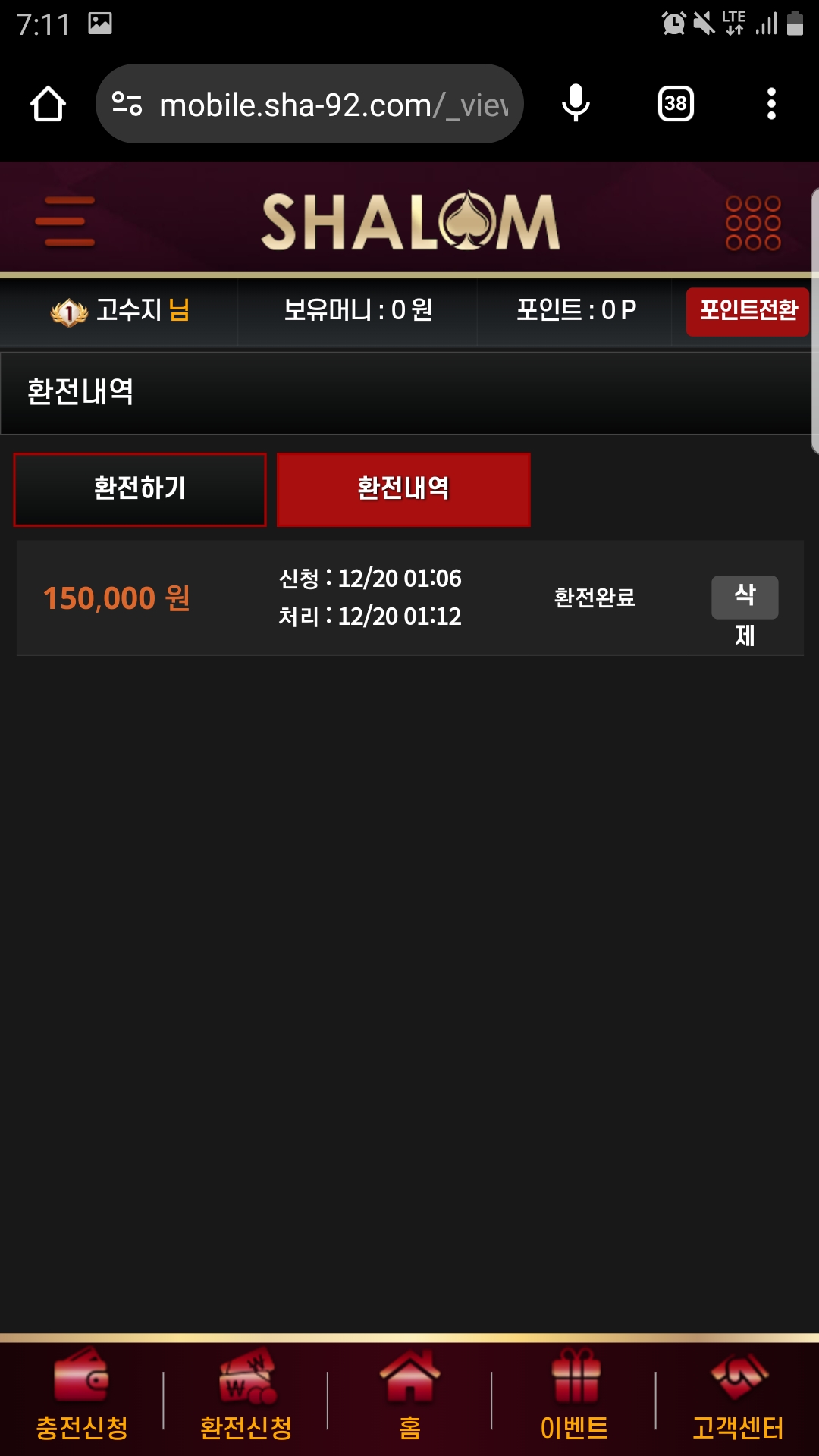Go to the 홈 tab
Image resolution: width=819 pixels, height=1456 pixels.
click(x=409, y=1395)
